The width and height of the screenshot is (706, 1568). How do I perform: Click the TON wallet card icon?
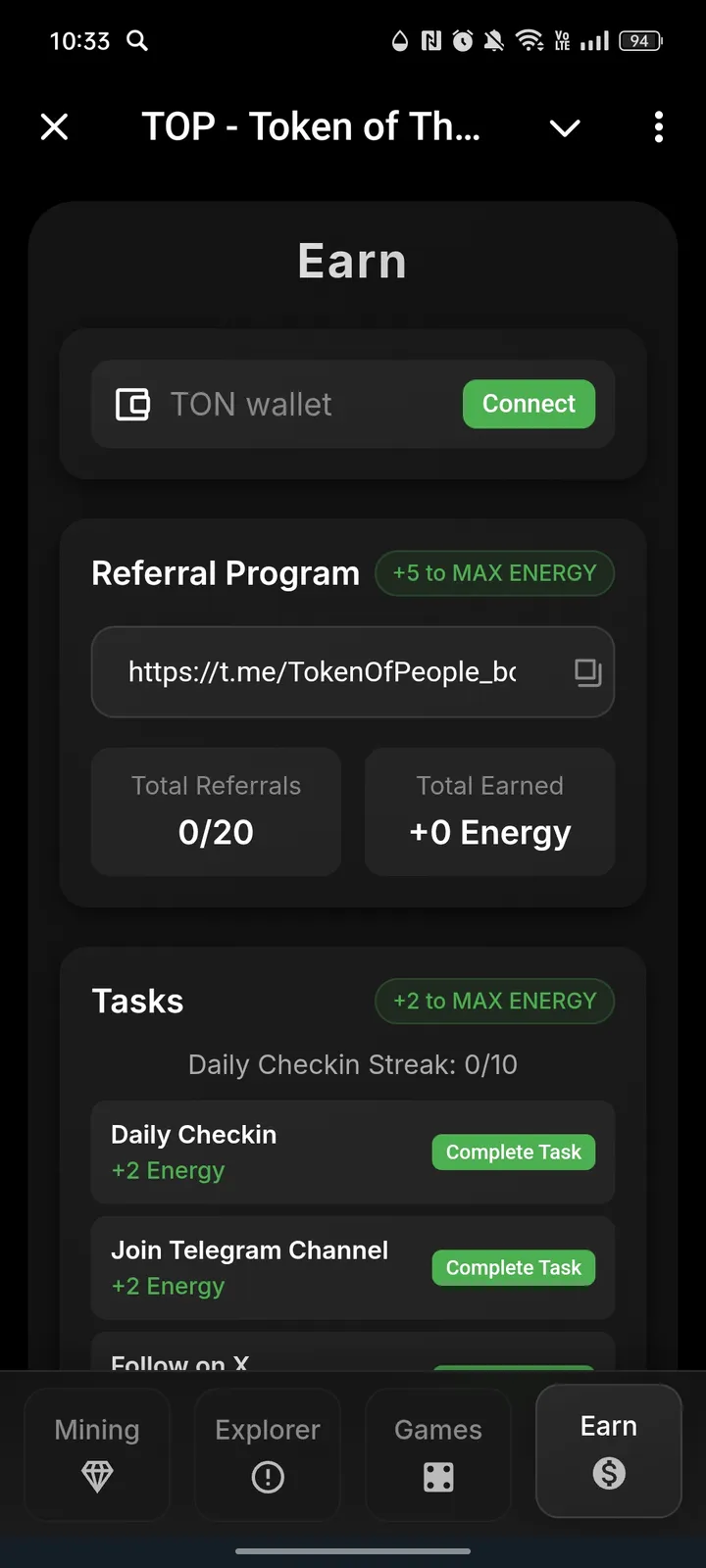132,404
